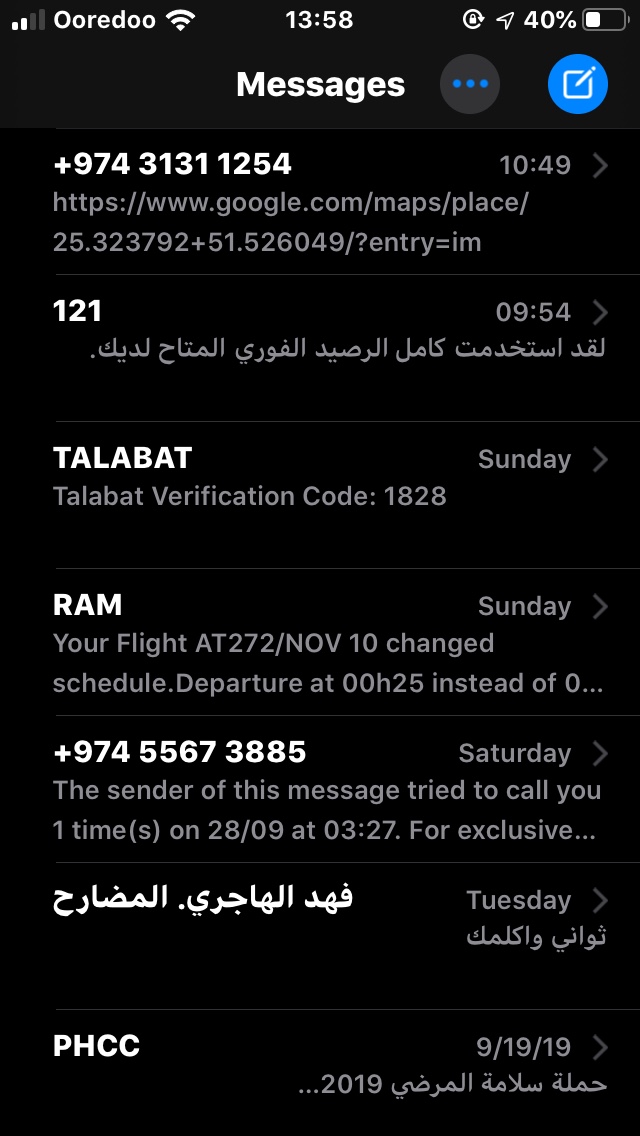Open the TALABAT verification code message
Viewport: 640px width, 1136px height.
pos(320,496)
